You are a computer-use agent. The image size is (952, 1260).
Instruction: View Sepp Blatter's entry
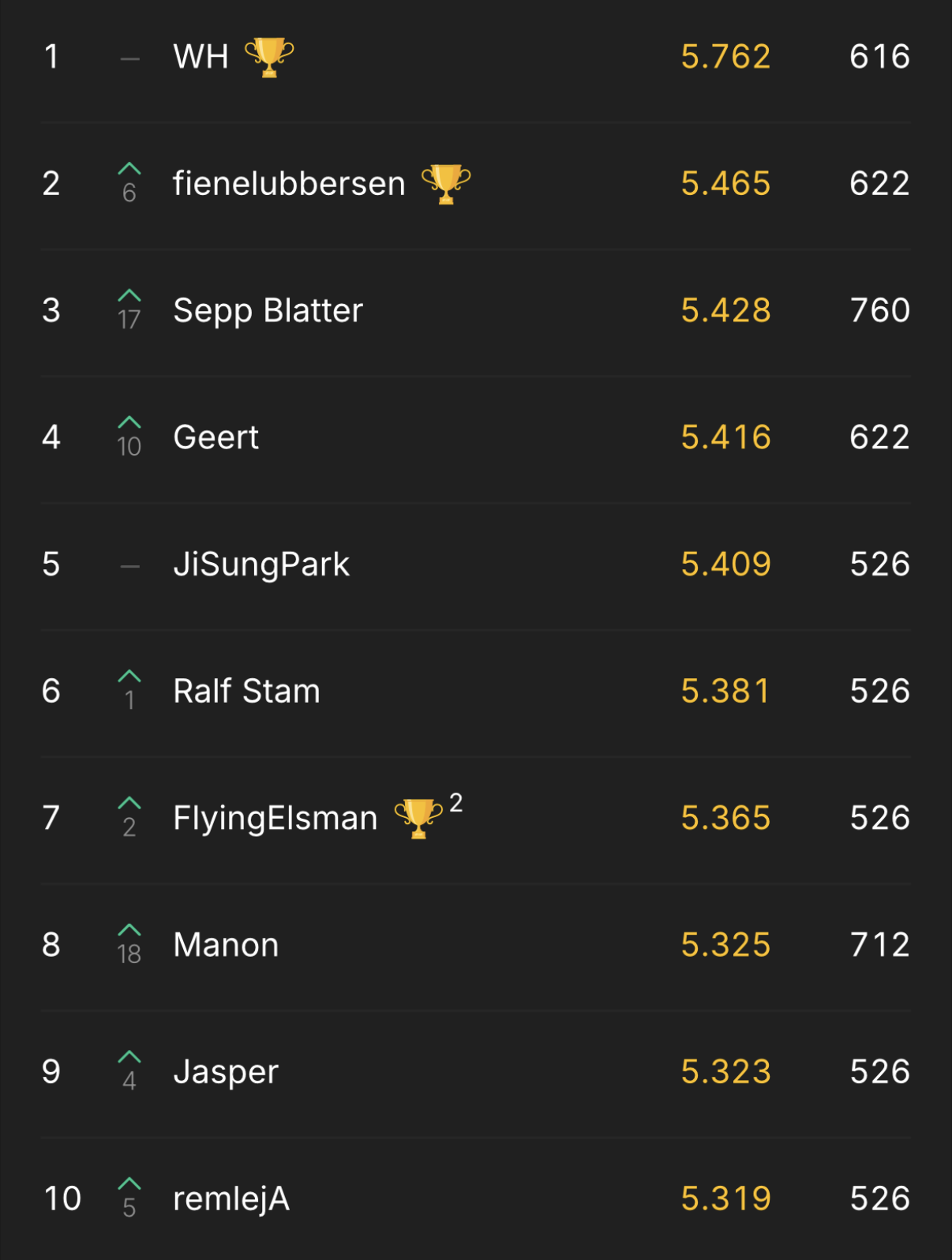476,313
